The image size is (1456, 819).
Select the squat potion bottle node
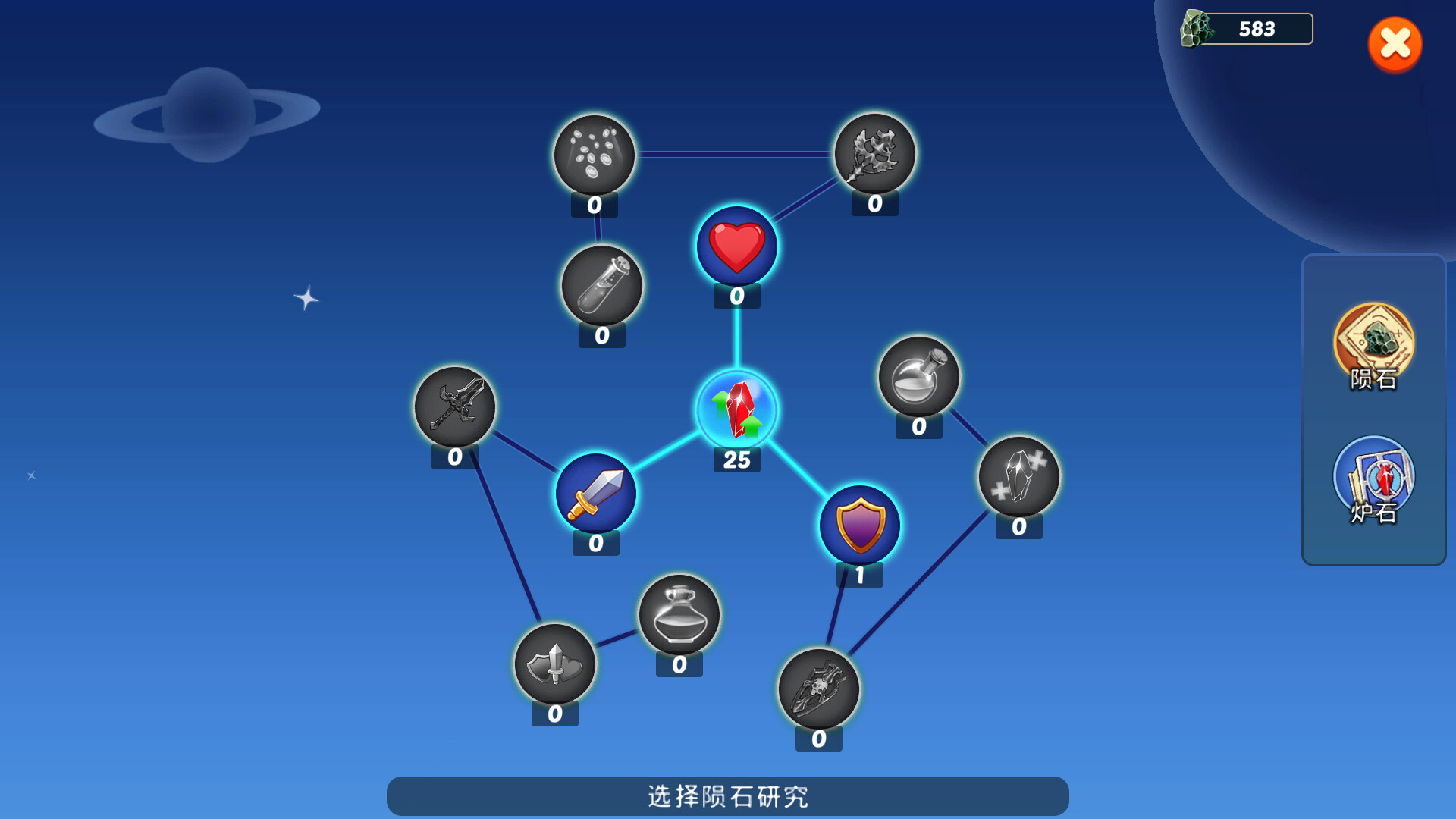pos(679,615)
